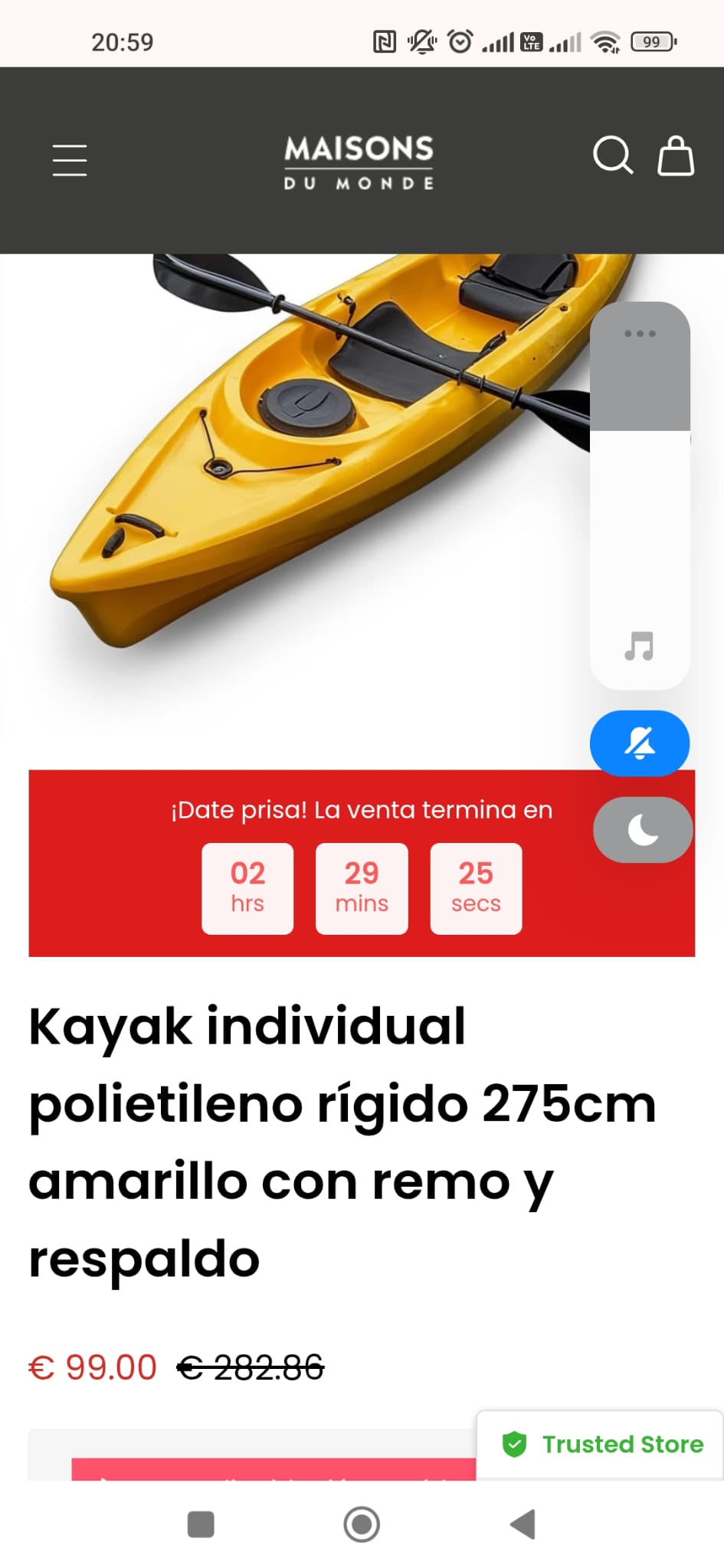Disable notifications via bell toggle
Viewport: 724px width, 1568px height.
(x=640, y=743)
